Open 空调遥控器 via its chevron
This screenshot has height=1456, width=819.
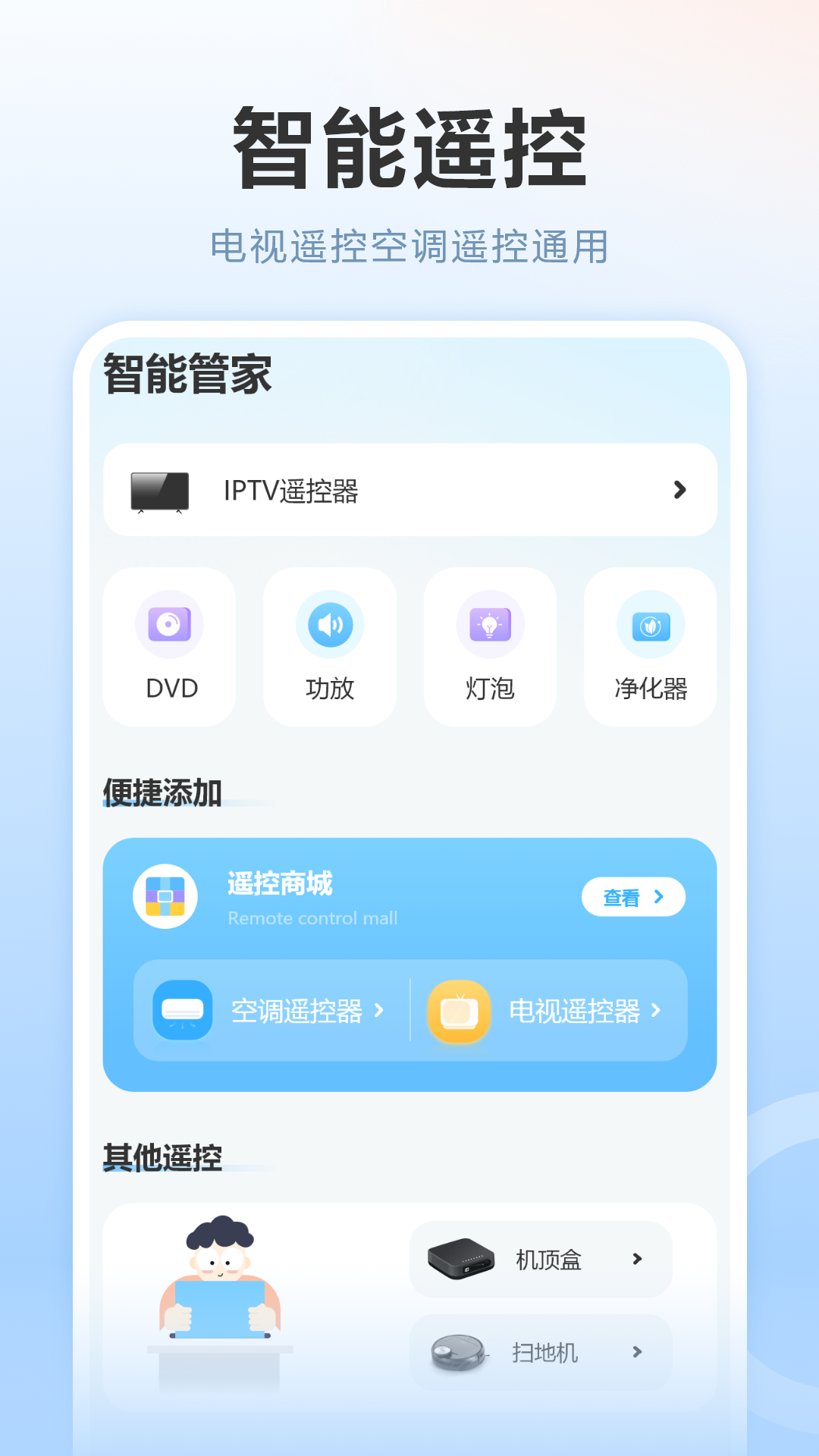[381, 1011]
